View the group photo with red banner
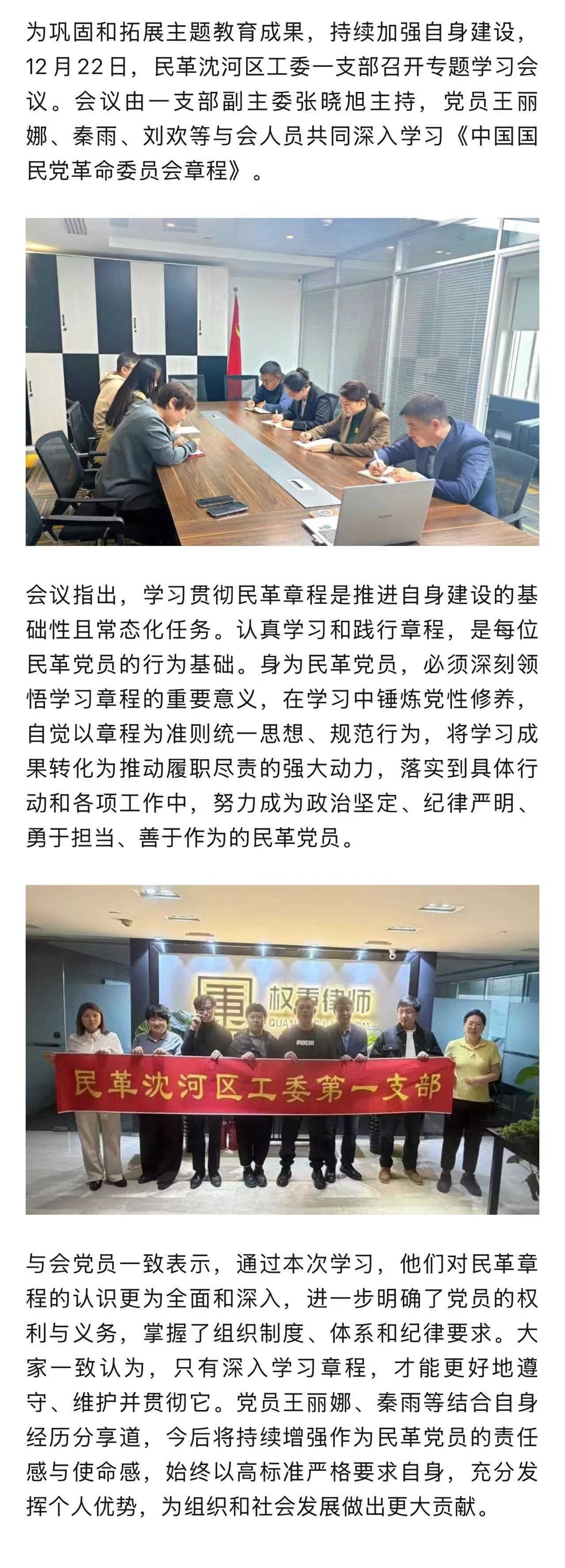Image resolution: width=565 pixels, height=1568 pixels. coord(283,1050)
